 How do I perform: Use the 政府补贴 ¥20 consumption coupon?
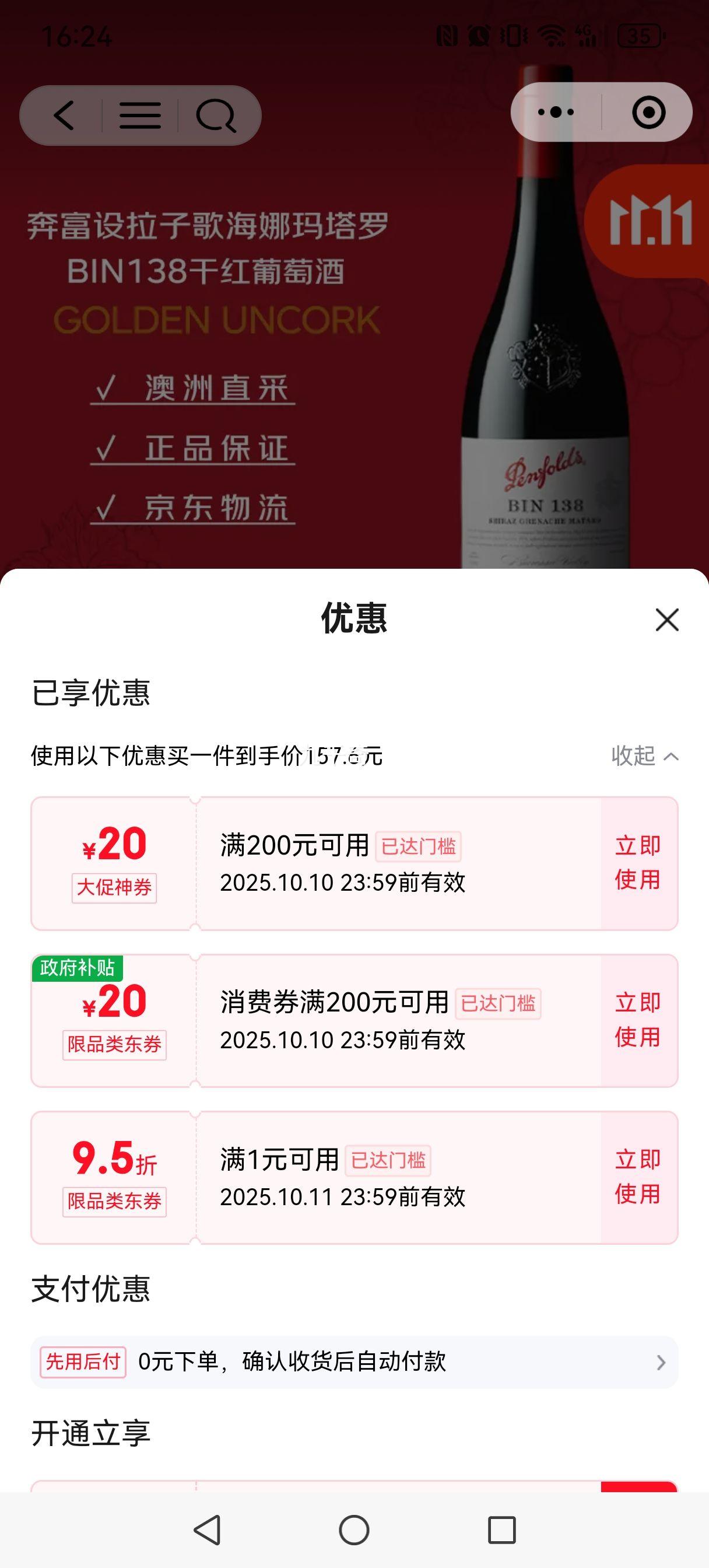pos(638,1020)
